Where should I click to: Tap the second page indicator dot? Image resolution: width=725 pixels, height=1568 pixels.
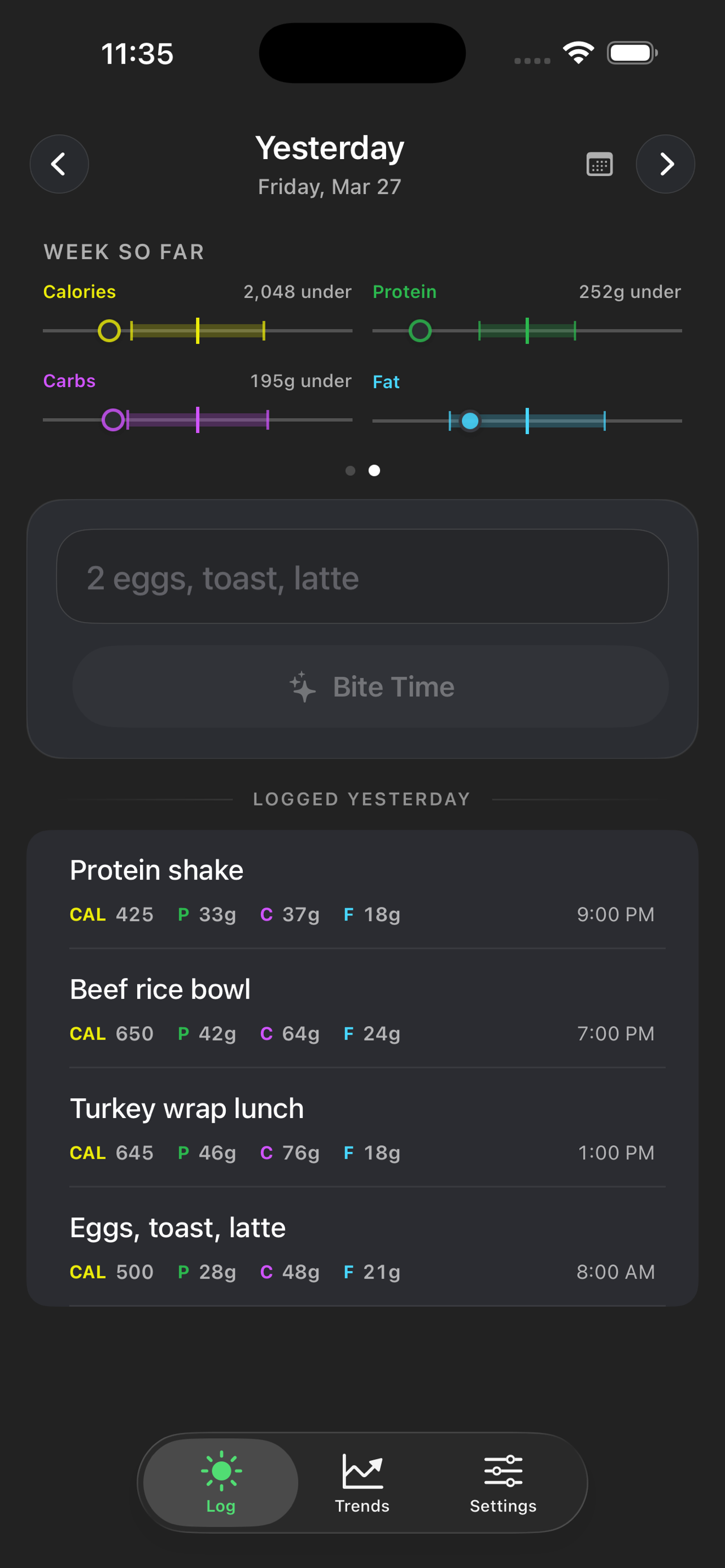(375, 470)
